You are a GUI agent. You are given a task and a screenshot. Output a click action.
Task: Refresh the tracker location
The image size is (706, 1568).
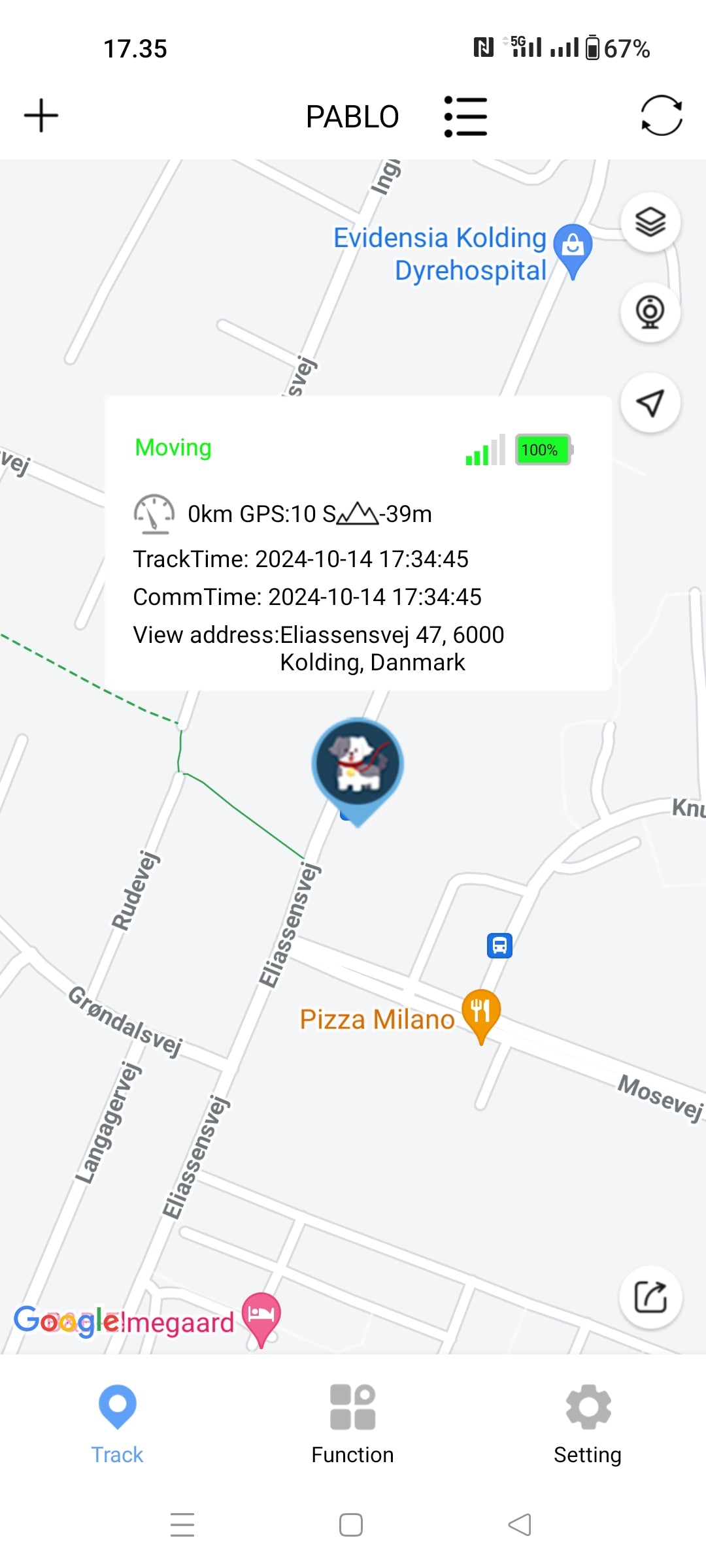click(x=661, y=116)
